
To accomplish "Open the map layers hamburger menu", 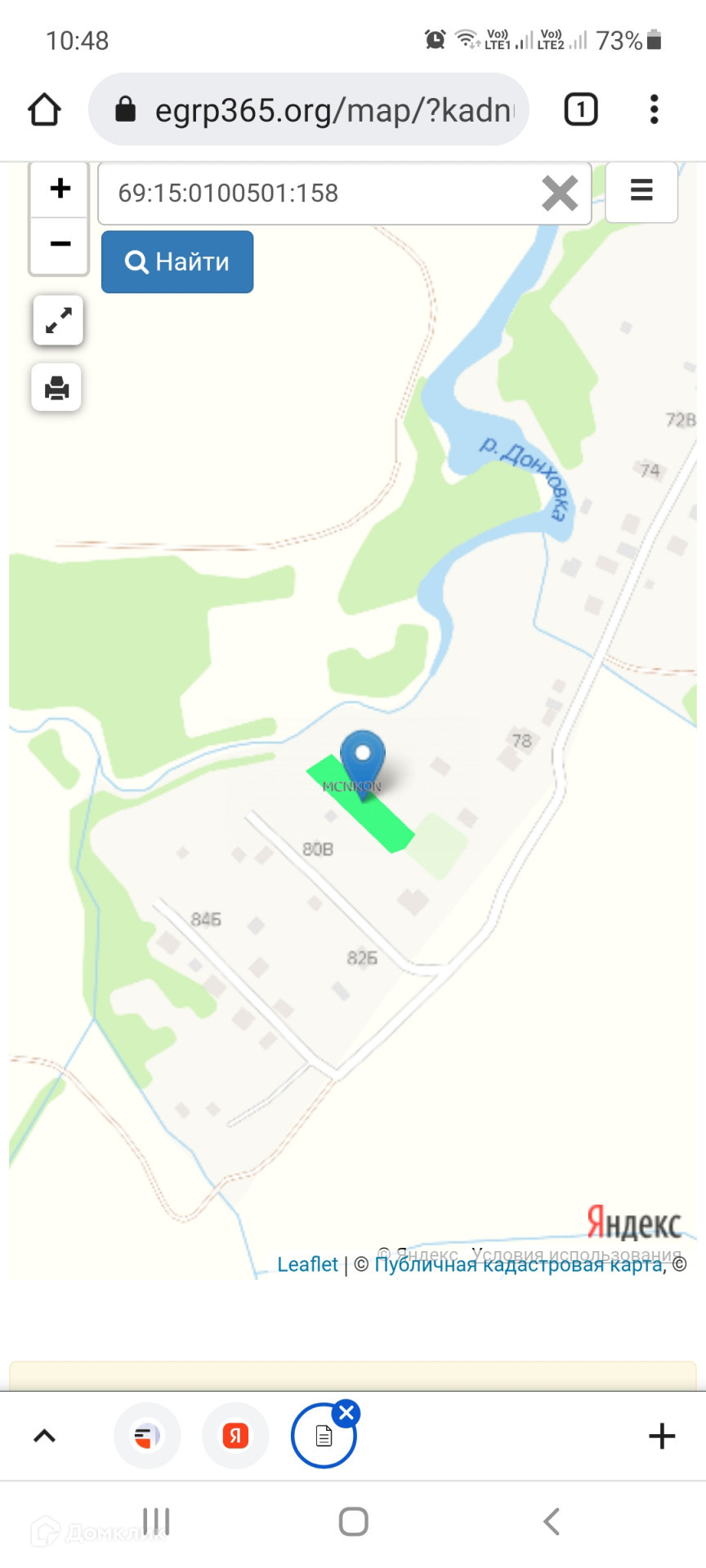I will click(641, 191).
